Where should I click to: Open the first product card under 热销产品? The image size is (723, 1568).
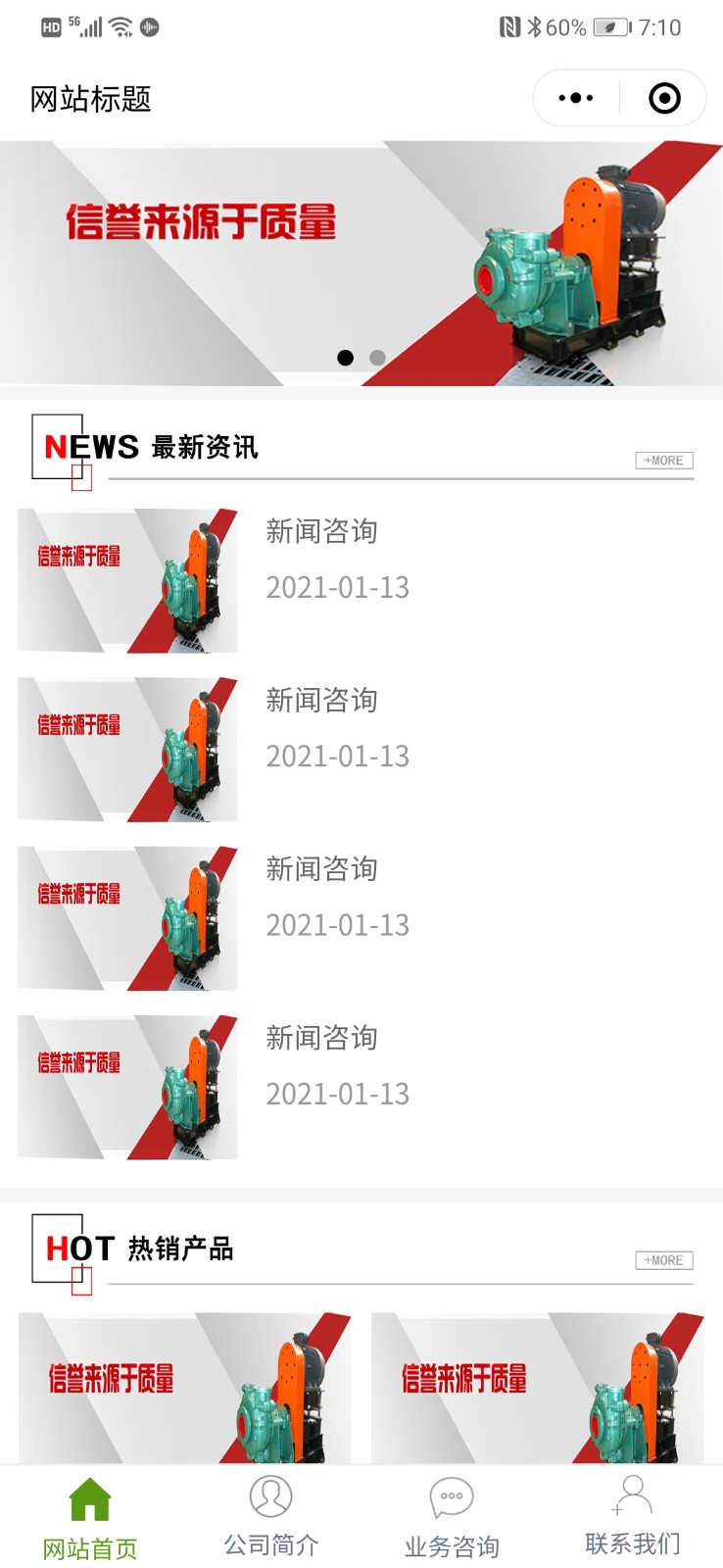[184, 1387]
